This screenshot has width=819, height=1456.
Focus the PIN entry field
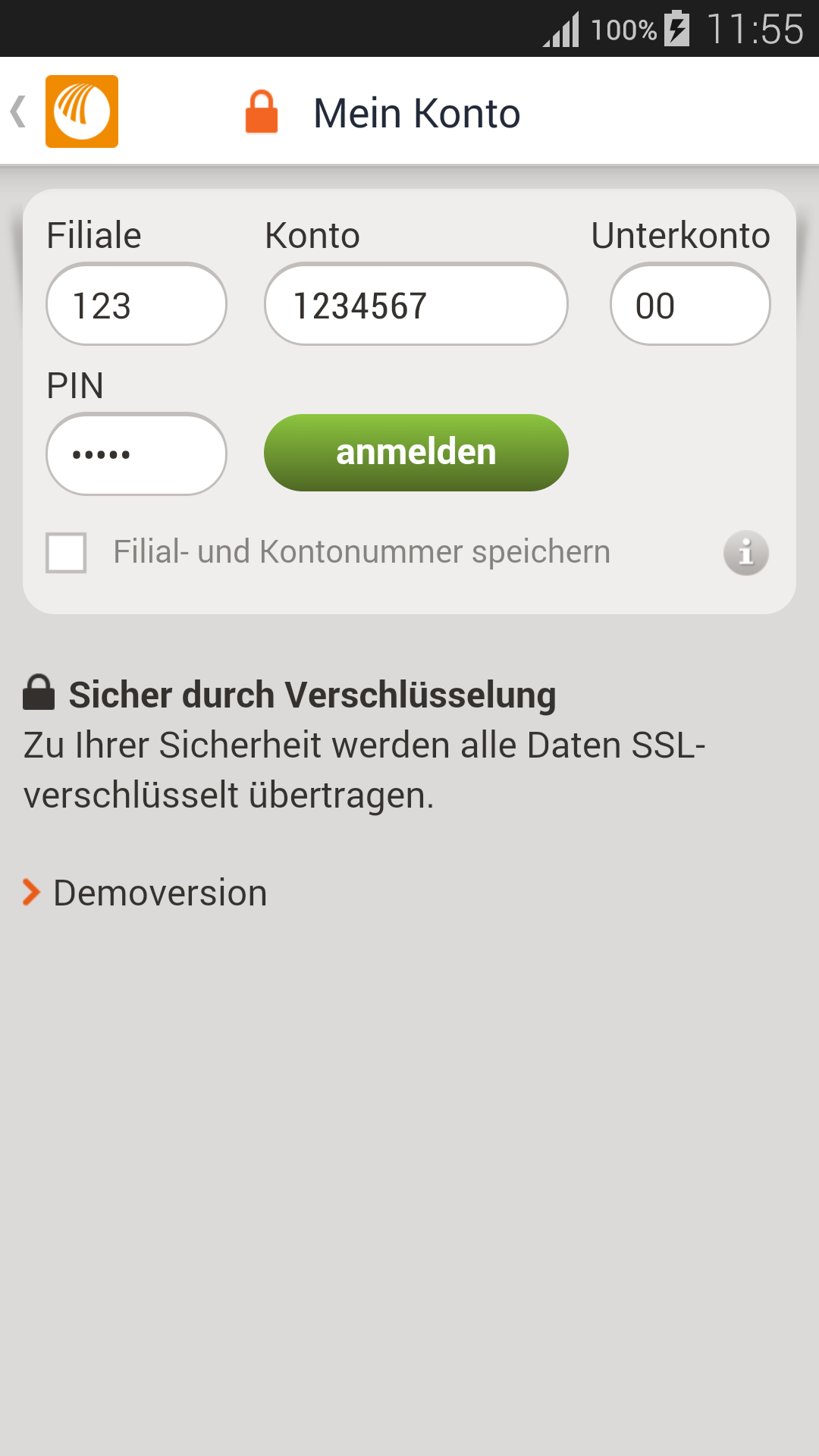pos(136,454)
